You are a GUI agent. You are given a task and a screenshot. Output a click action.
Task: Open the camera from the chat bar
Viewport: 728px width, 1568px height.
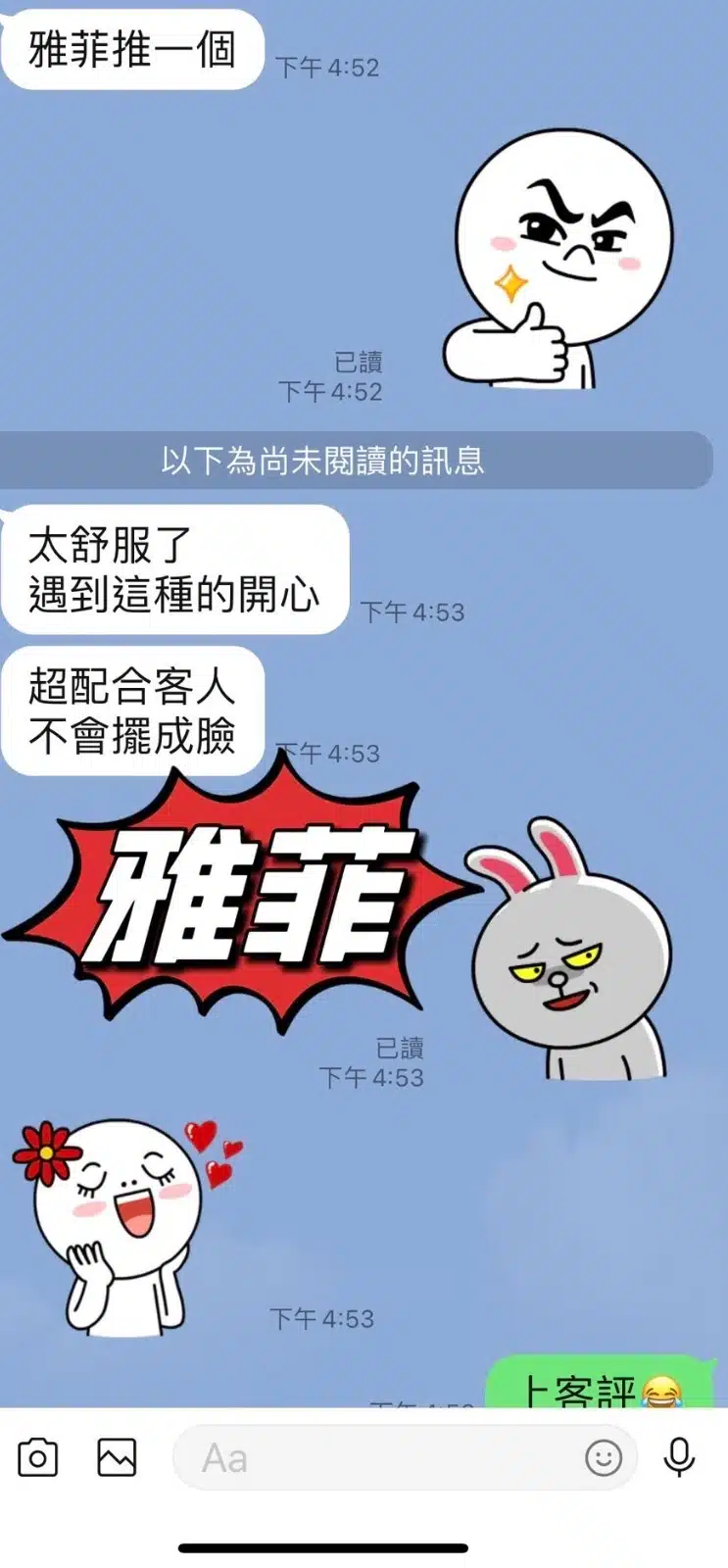pyautogui.click(x=38, y=1457)
